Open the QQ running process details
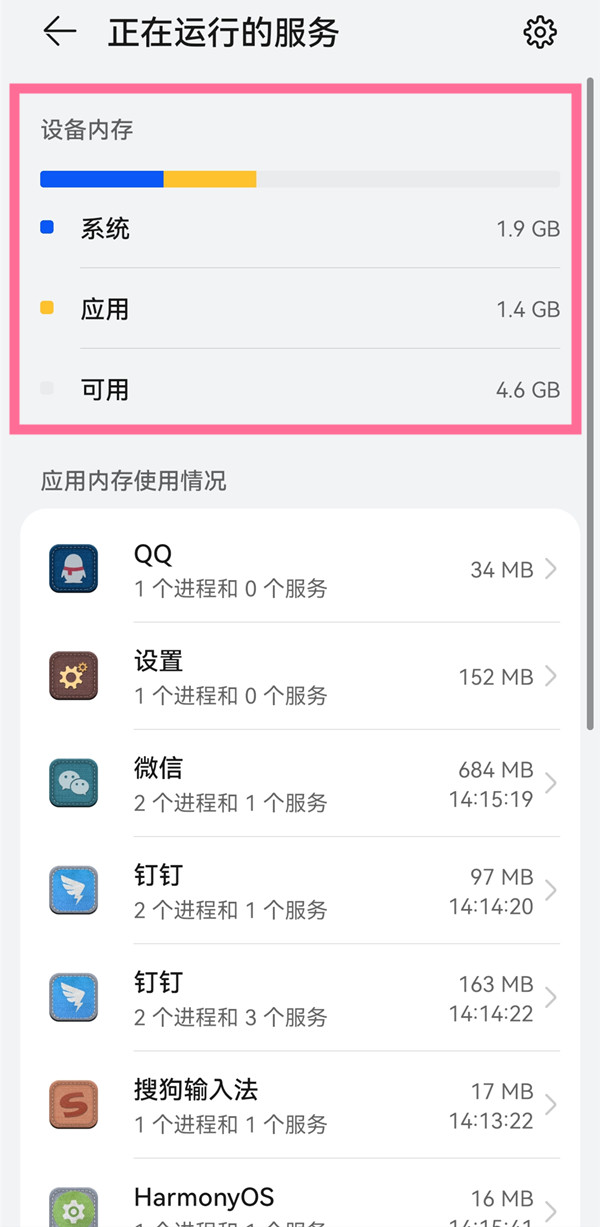This screenshot has height=1227, width=600. (x=300, y=570)
